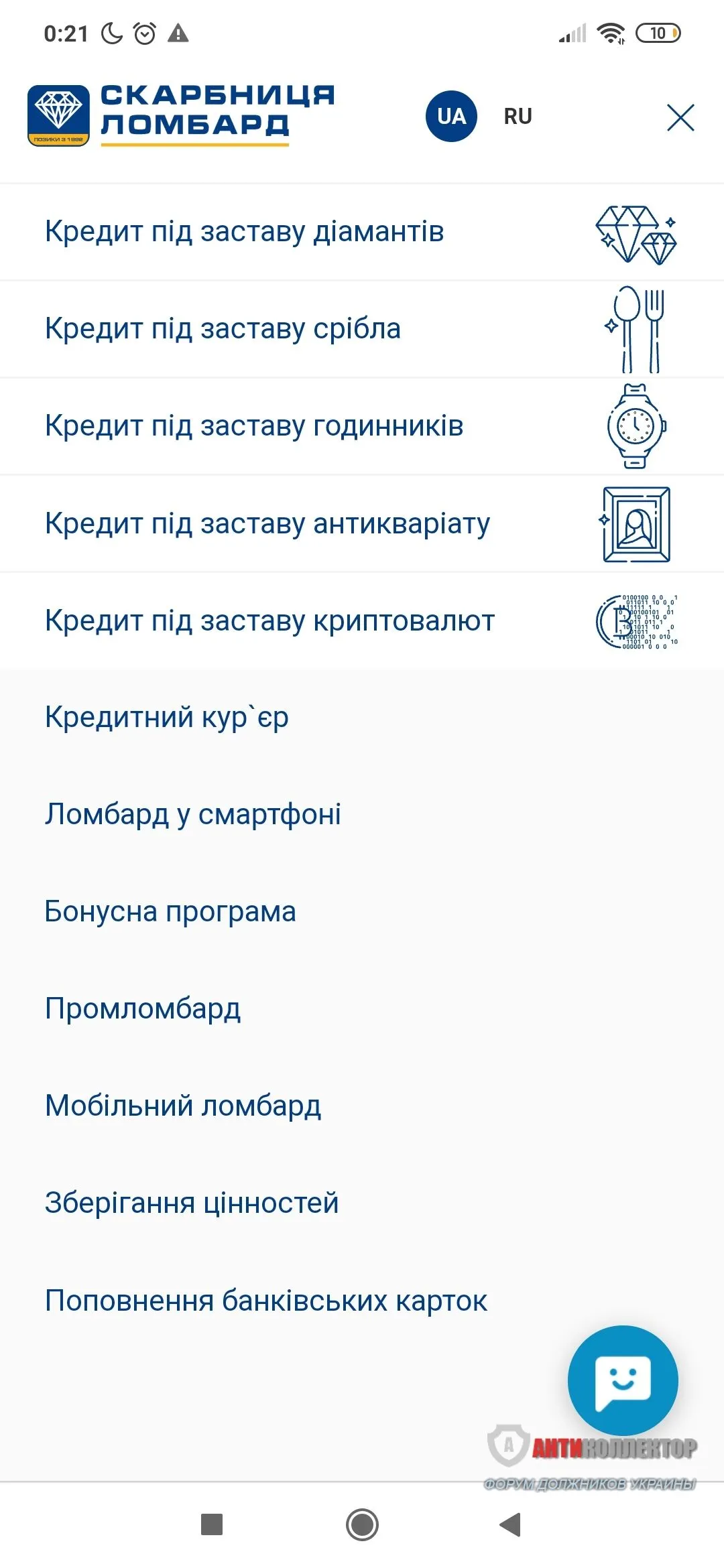This screenshot has width=724, height=1568.
Task: Open Ломбард у смартфоні
Action: tap(193, 814)
